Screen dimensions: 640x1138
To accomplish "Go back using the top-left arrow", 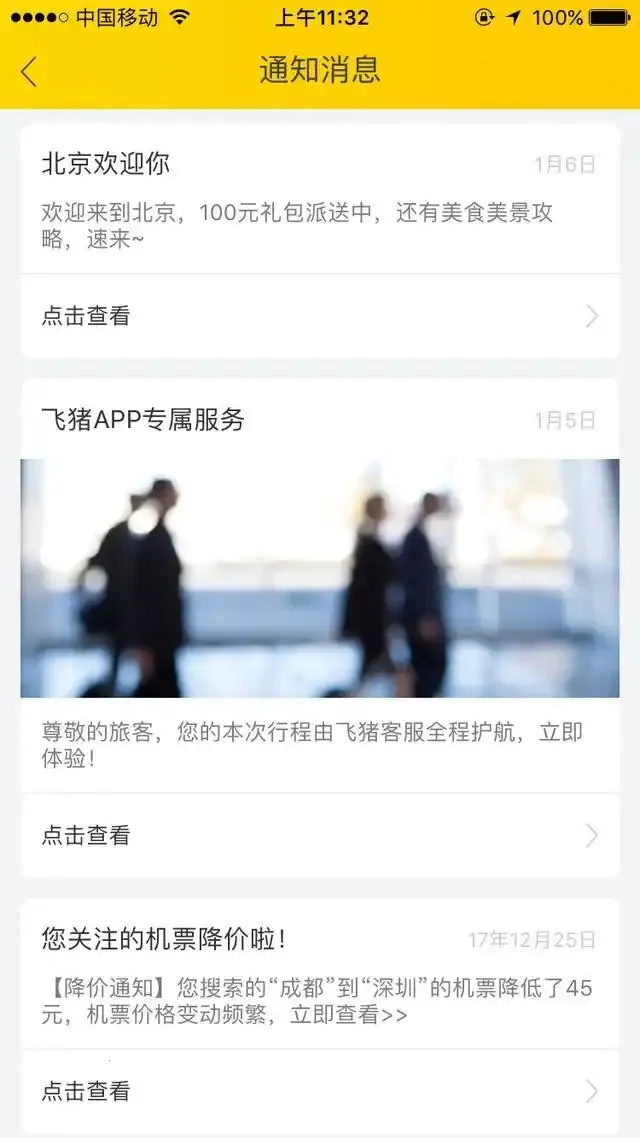I will click(x=29, y=71).
